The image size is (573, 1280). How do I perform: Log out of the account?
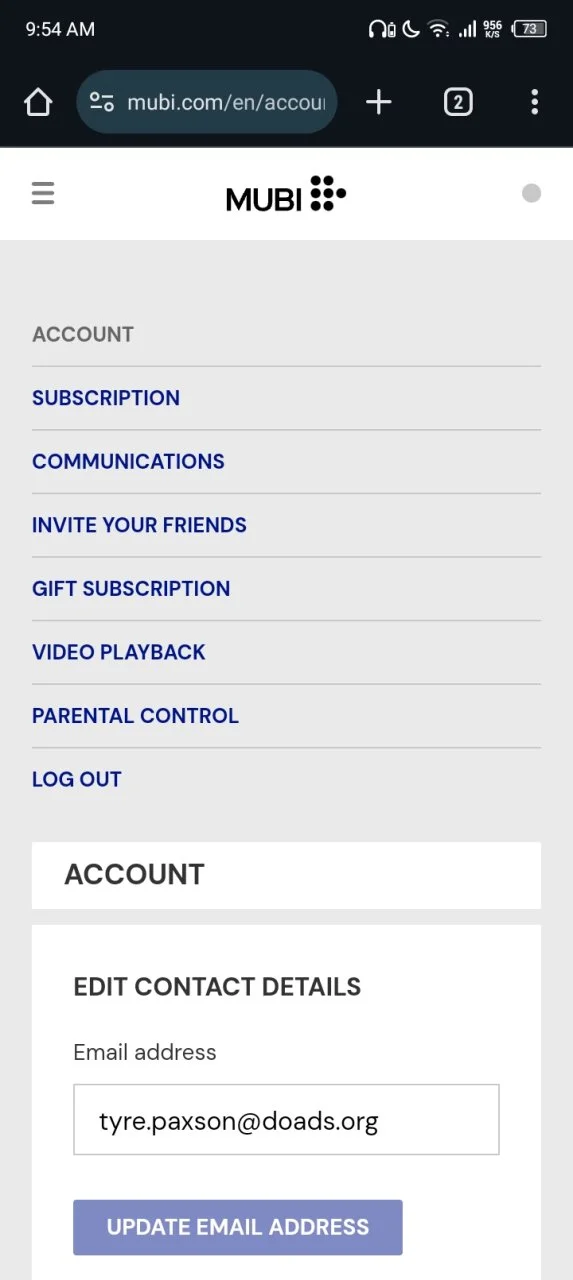[x=77, y=779]
